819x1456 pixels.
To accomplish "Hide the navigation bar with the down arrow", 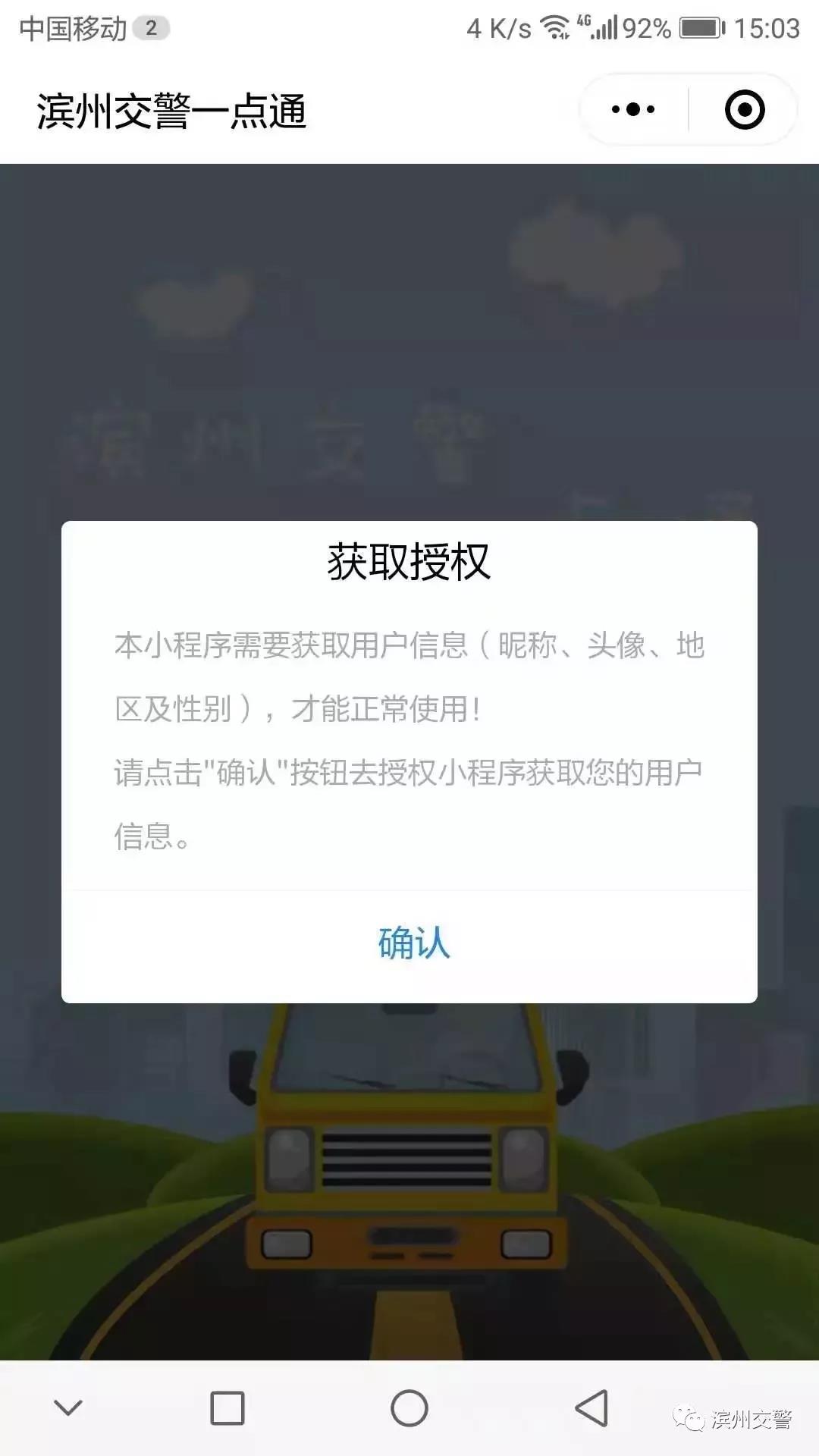I will [68, 1408].
